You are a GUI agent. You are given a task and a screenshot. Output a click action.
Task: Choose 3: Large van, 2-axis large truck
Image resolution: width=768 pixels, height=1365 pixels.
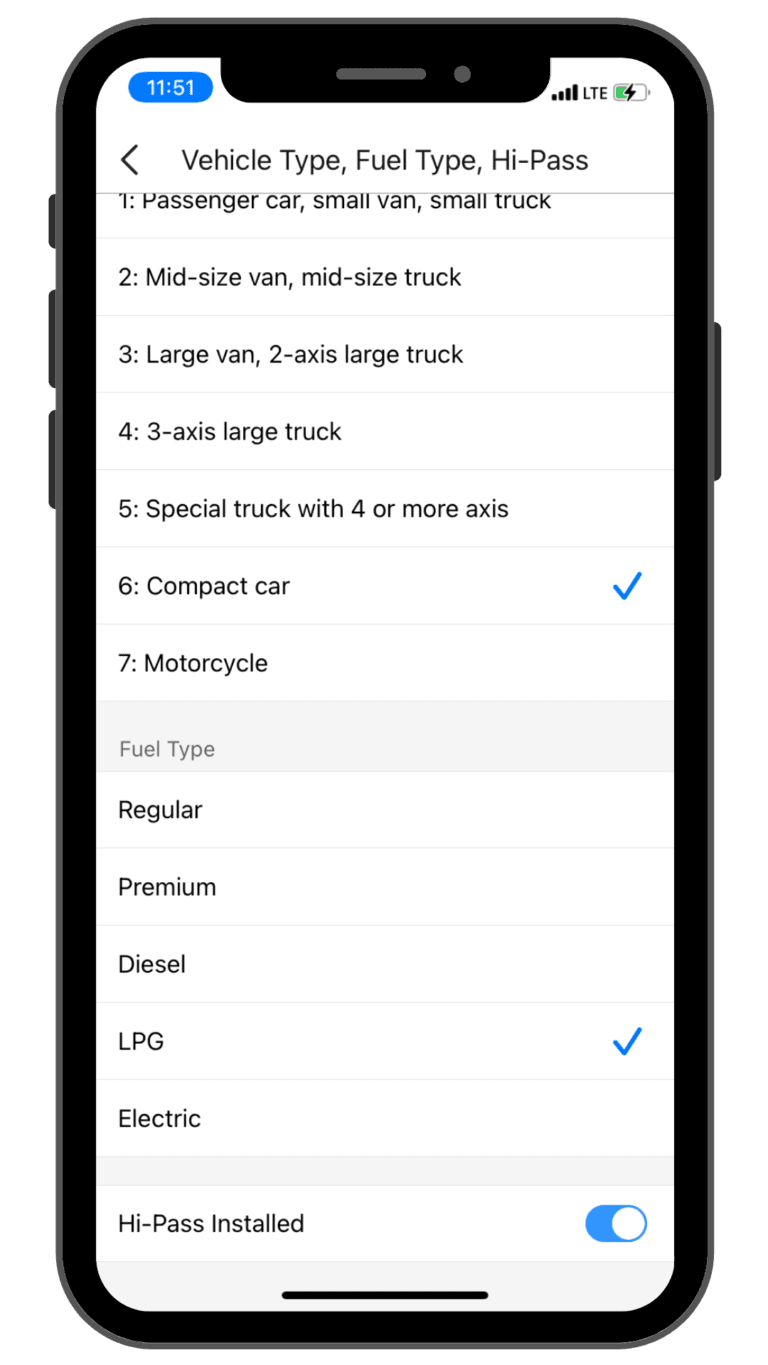tap(291, 354)
